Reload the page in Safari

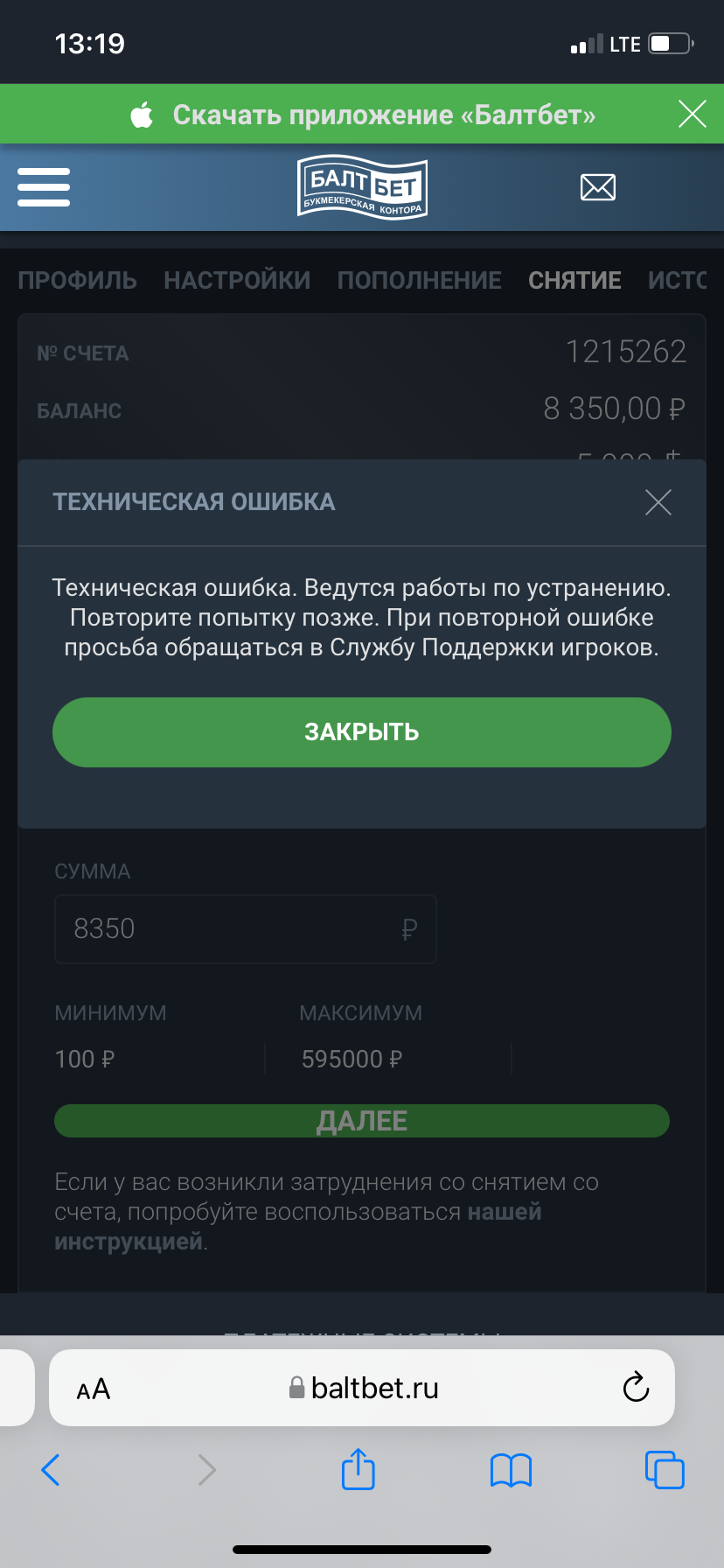point(636,1388)
